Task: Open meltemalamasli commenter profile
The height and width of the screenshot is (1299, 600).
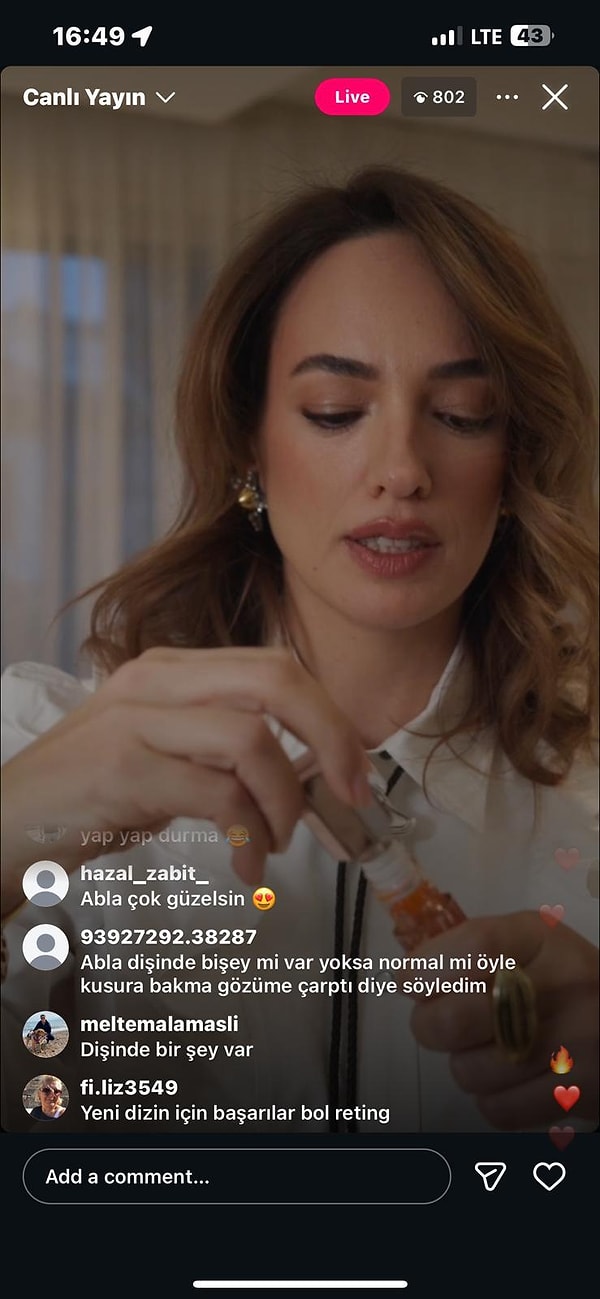Action: pyautogui.click(x=46, y=1034)
